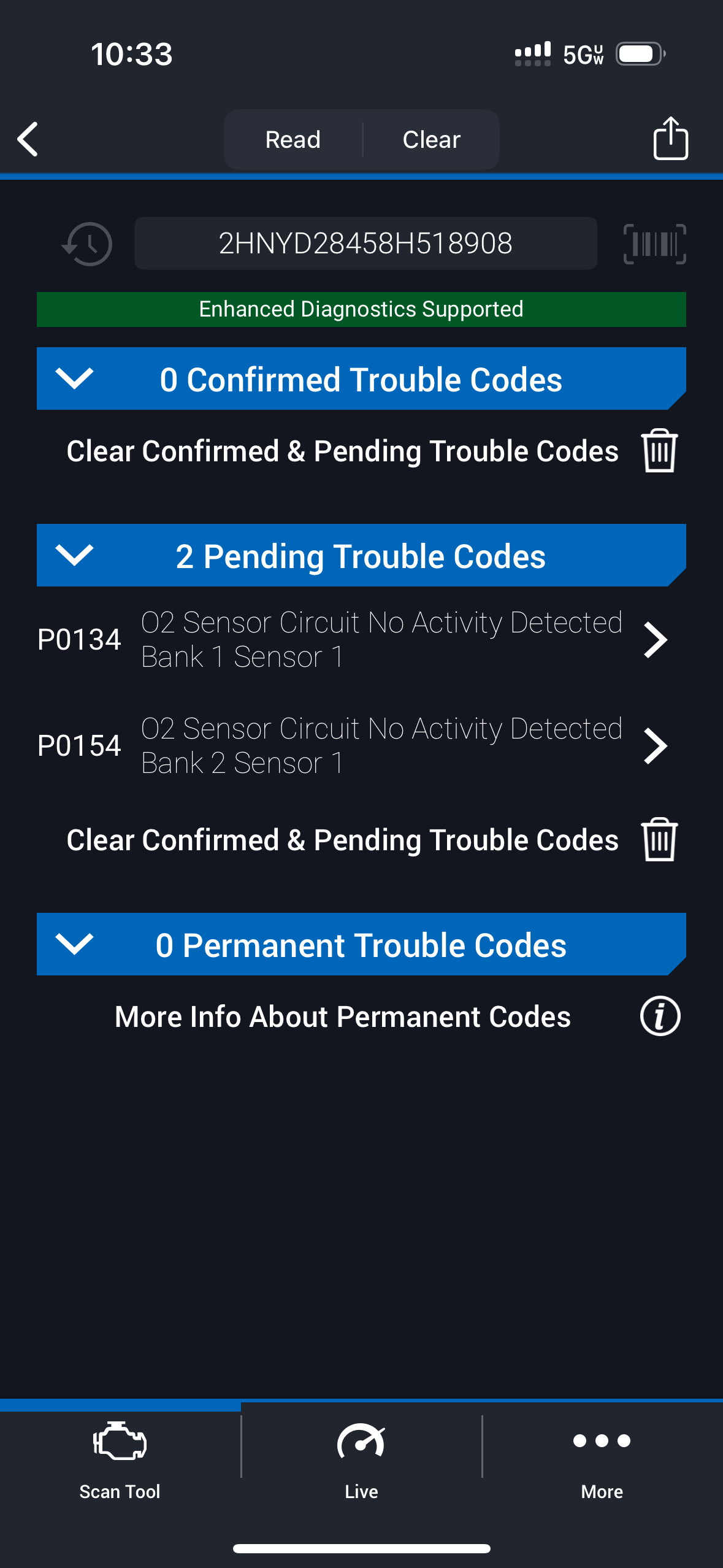This screenshot has height=1568, width=723.
Task: Tap the trash icon under Pending Trouble Codes
Action: point(659,840)
